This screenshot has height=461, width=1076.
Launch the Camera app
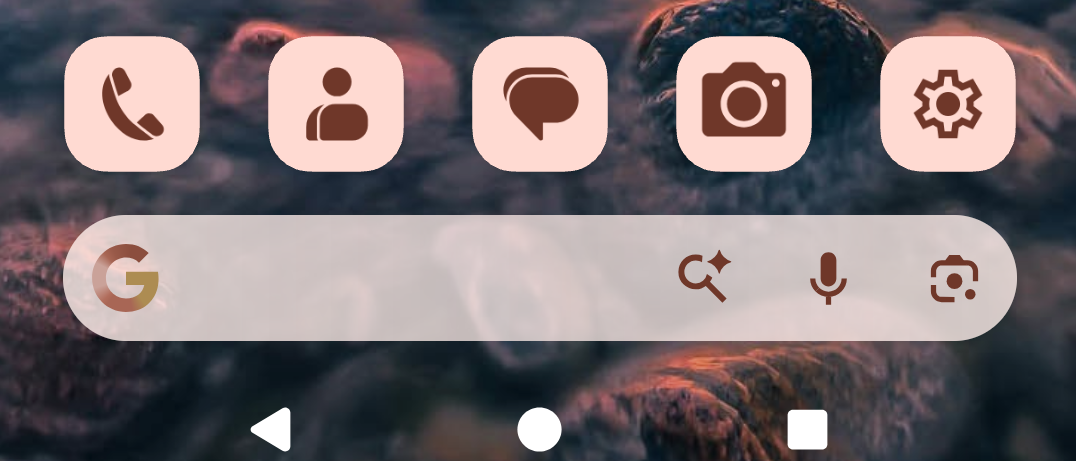coord(744,103)
